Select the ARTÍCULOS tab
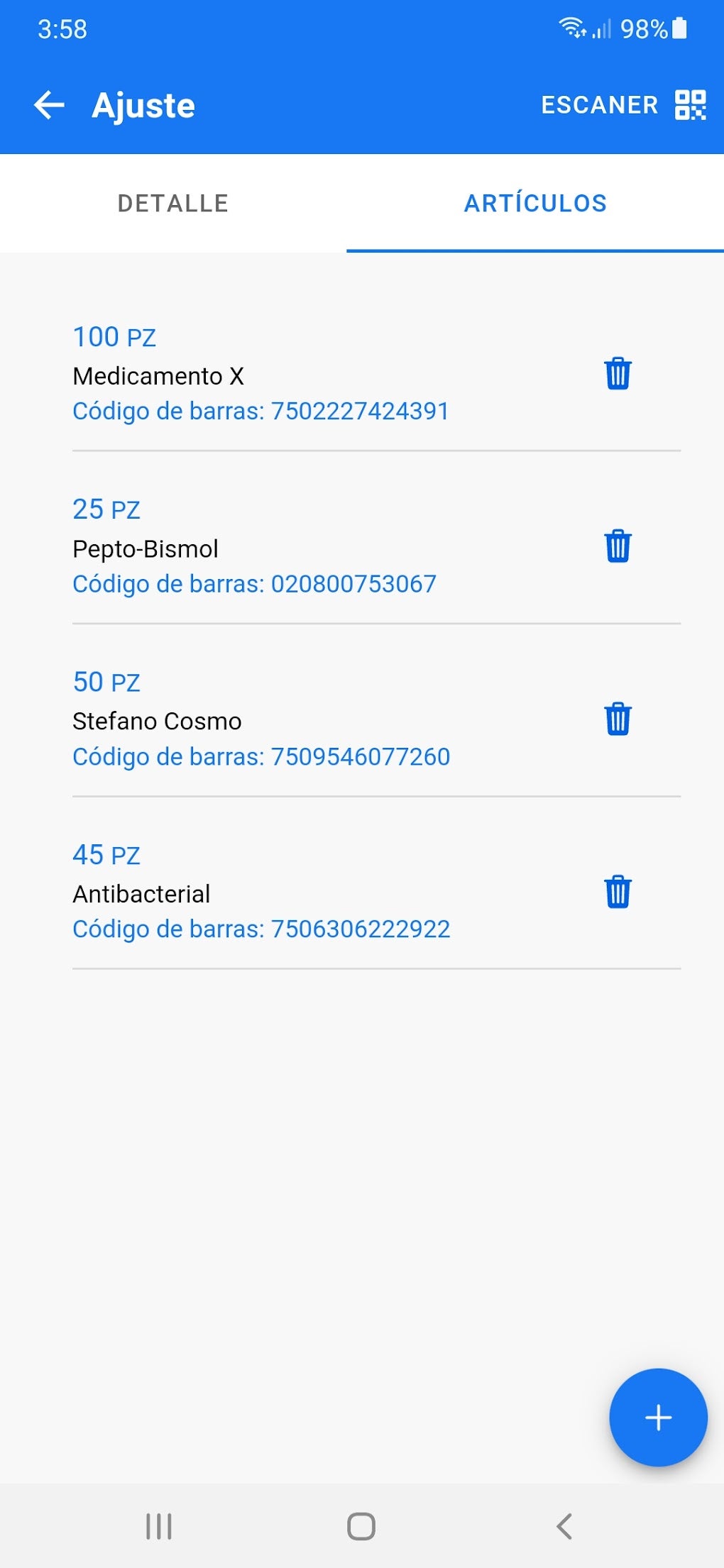The width and height of the screenshot is (724, 1568). (x=534, y=204)
